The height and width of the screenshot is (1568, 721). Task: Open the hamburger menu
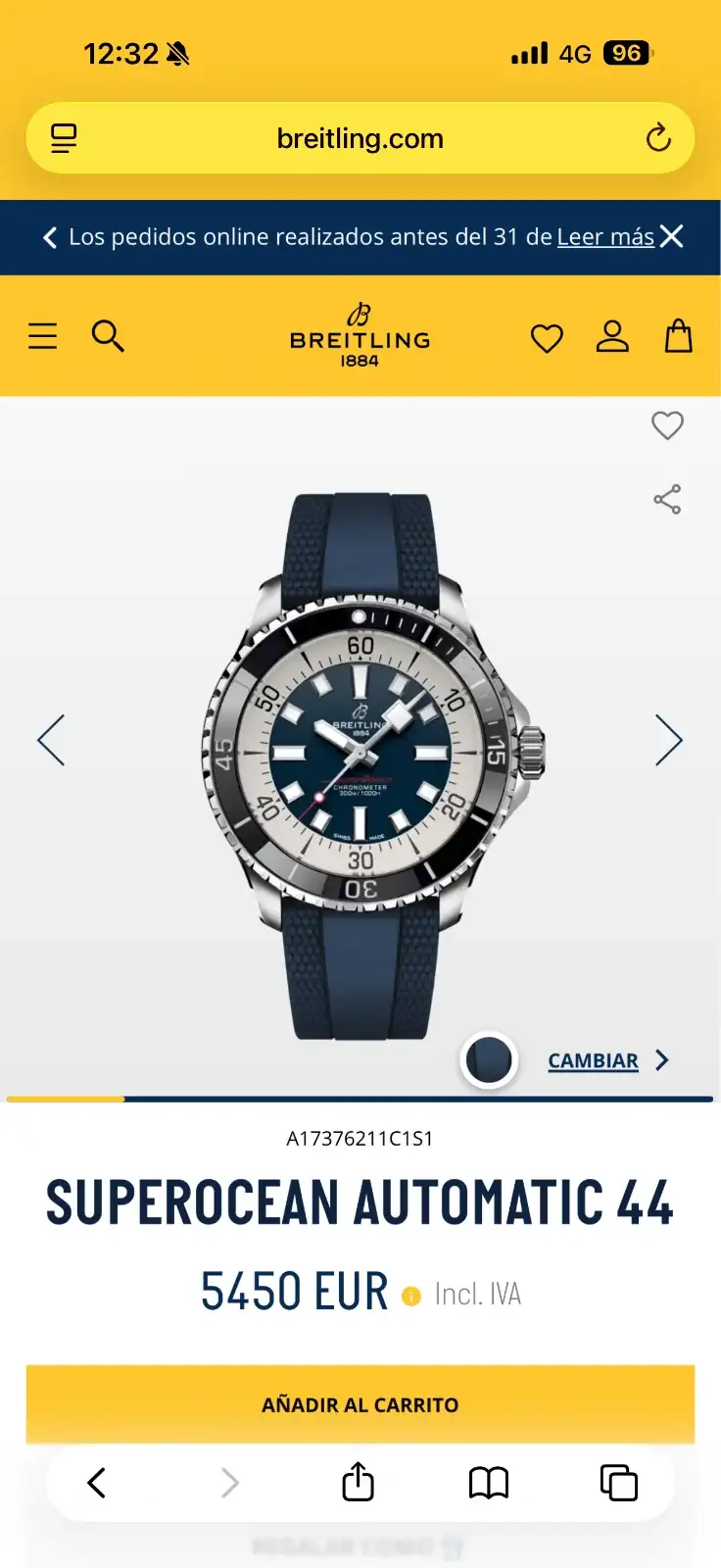pyautogui.click(x=43, y=336)
